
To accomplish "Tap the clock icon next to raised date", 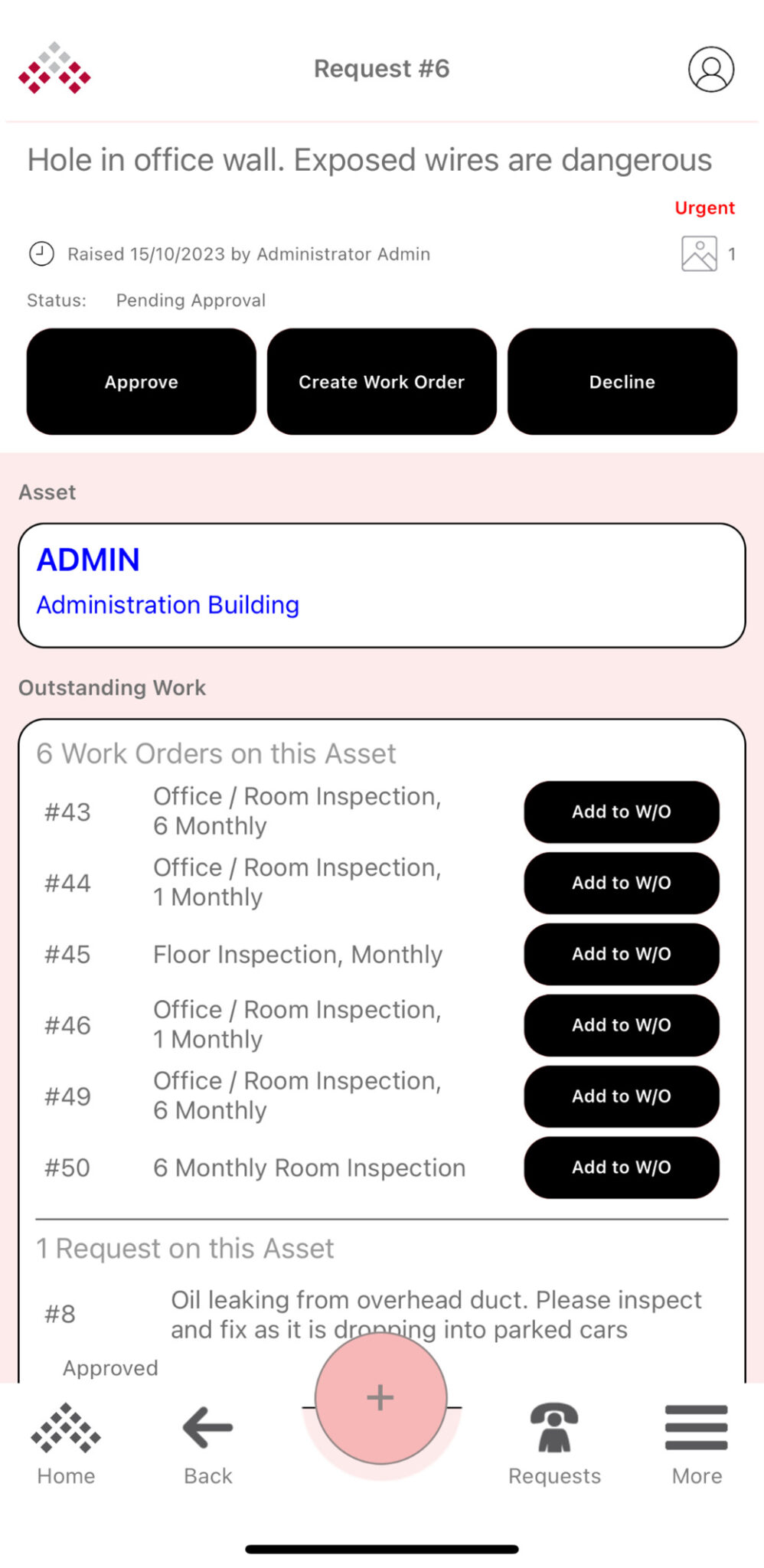I will [x=41, y=253].
